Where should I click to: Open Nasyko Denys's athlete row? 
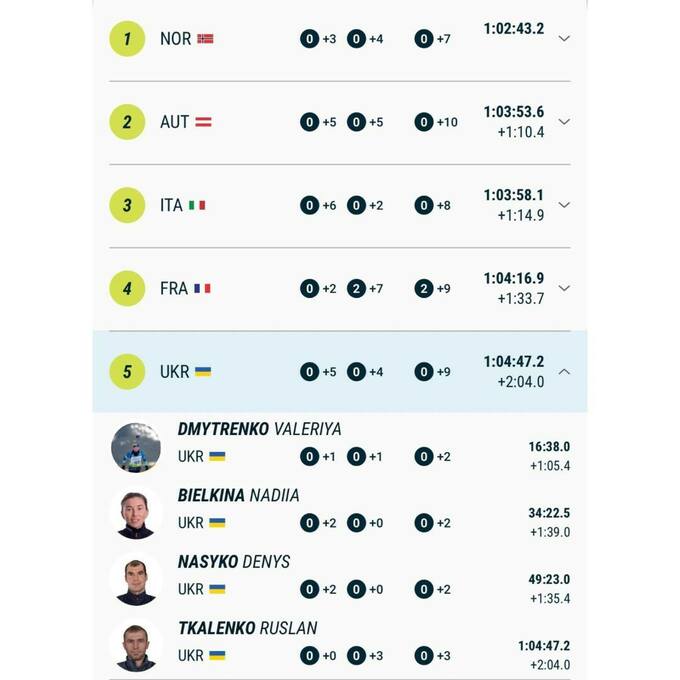234,562
